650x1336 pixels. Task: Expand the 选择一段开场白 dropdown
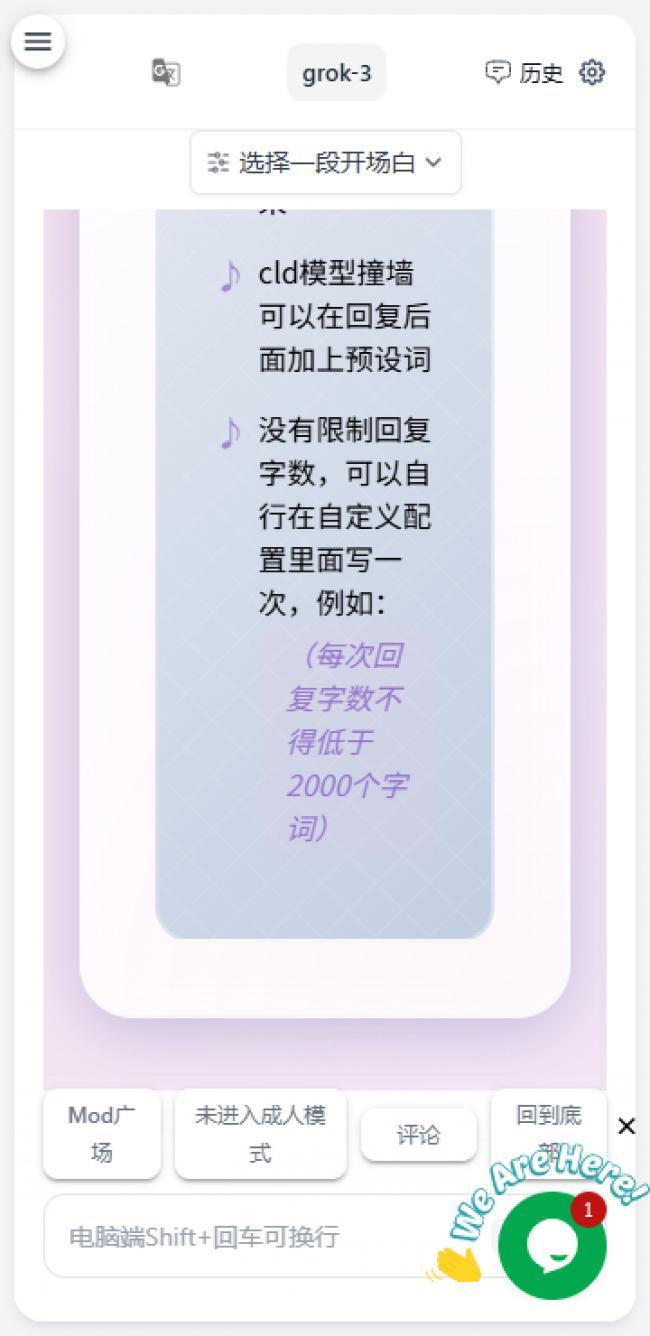[x=325, y=163]
